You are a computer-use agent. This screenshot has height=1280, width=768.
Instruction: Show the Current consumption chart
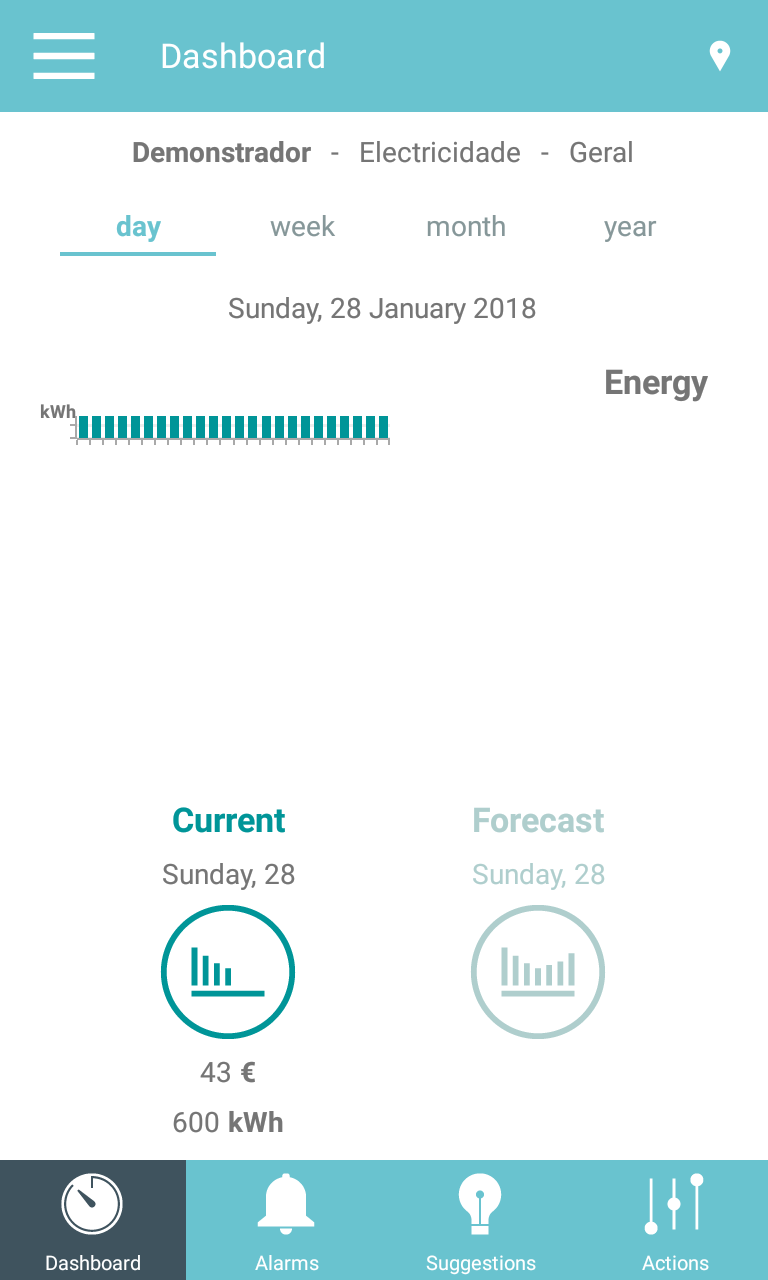click(228, 971)
